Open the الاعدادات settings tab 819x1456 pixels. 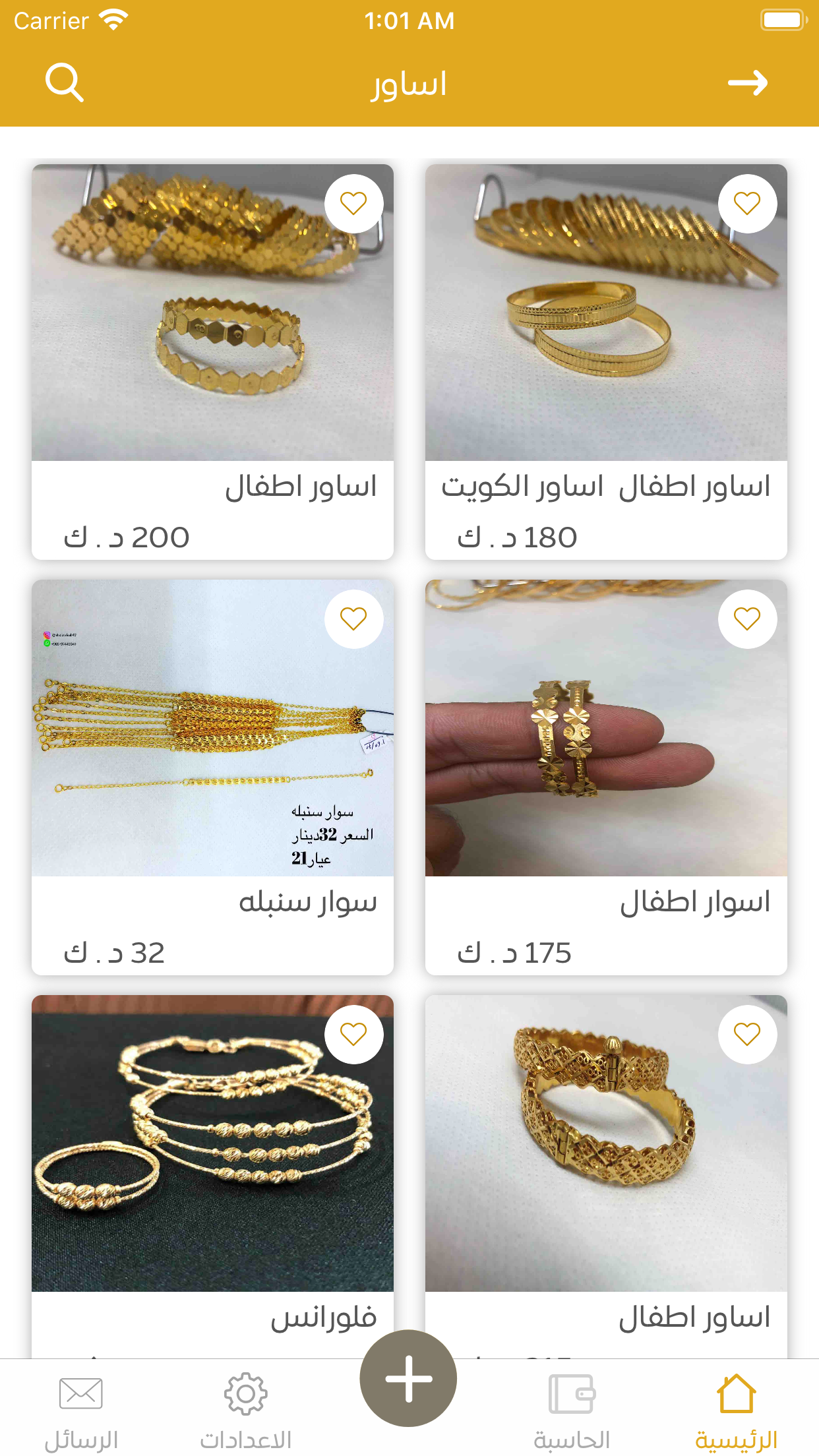(x=245, y=1411)
